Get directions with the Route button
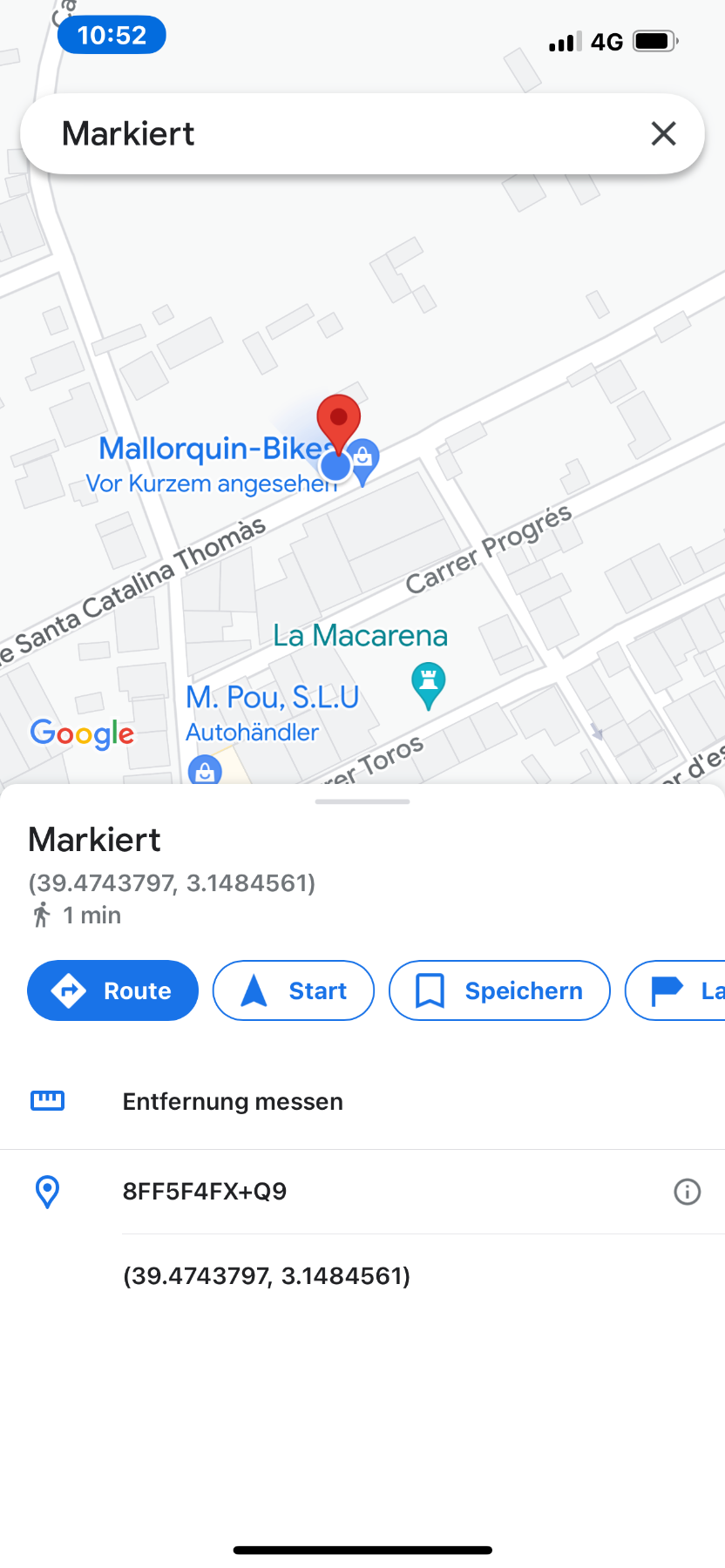Screen dimensions: 725x1568 tap(112, 990)
